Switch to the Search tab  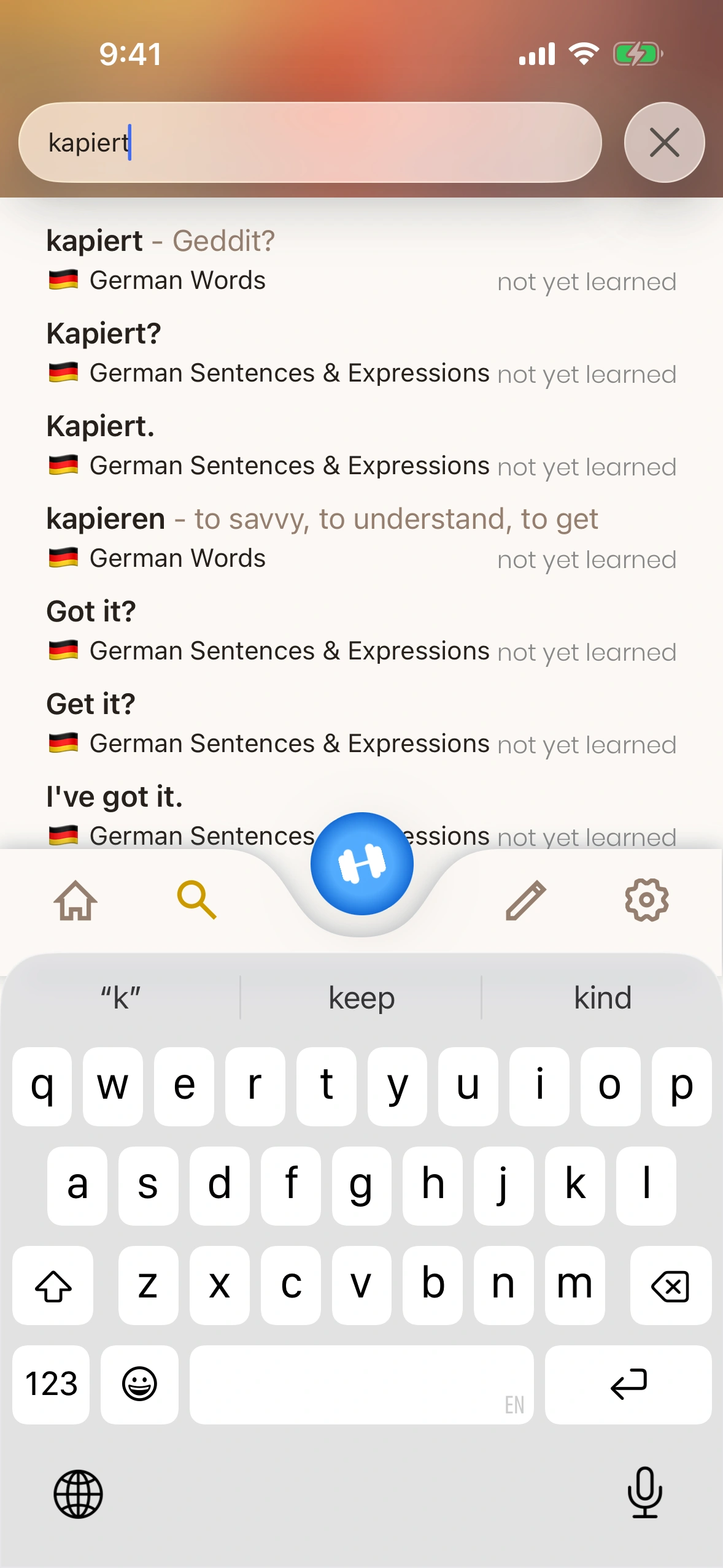196,901
